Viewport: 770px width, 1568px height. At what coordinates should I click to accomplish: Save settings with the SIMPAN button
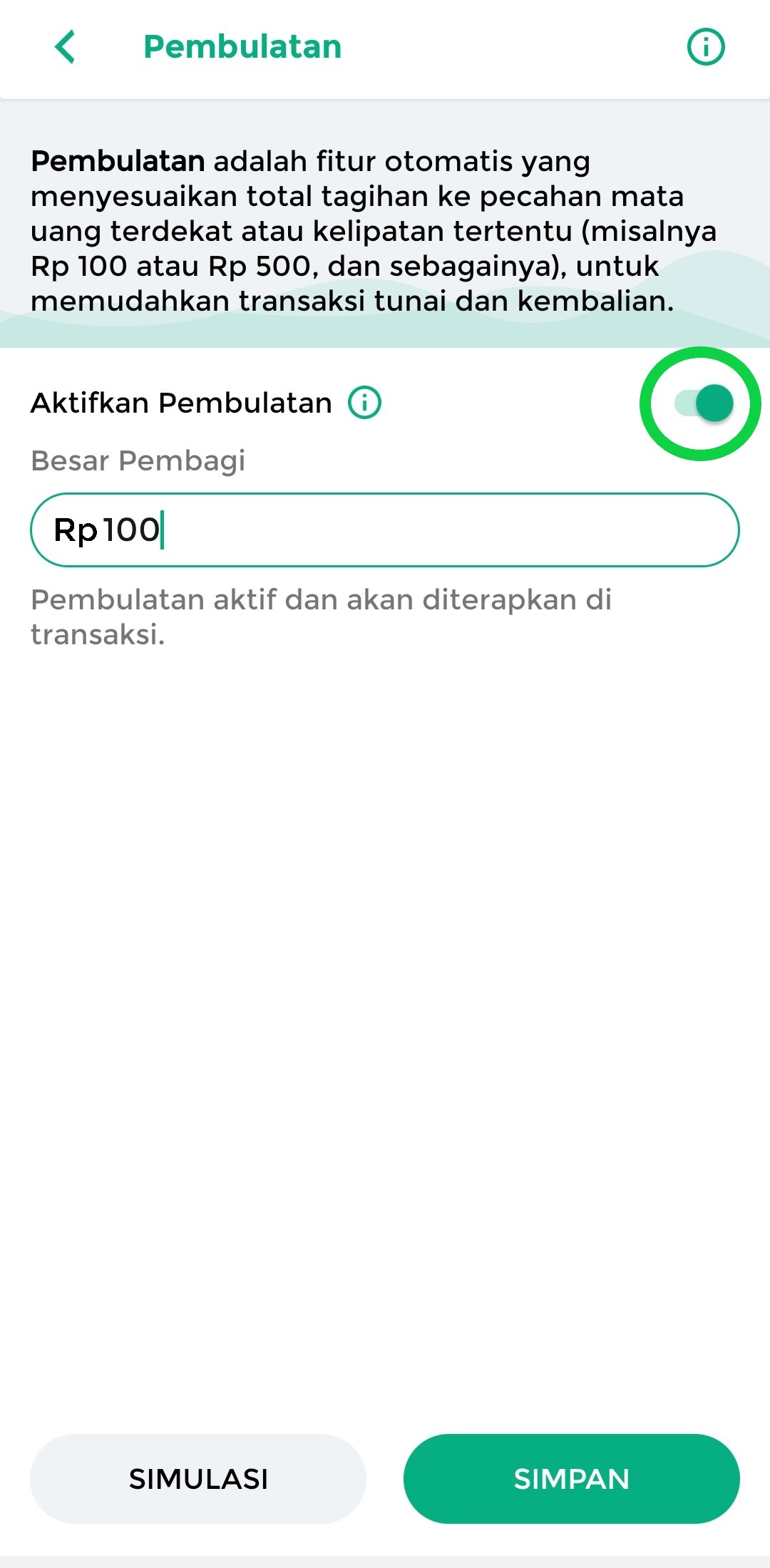[571, 1479]
